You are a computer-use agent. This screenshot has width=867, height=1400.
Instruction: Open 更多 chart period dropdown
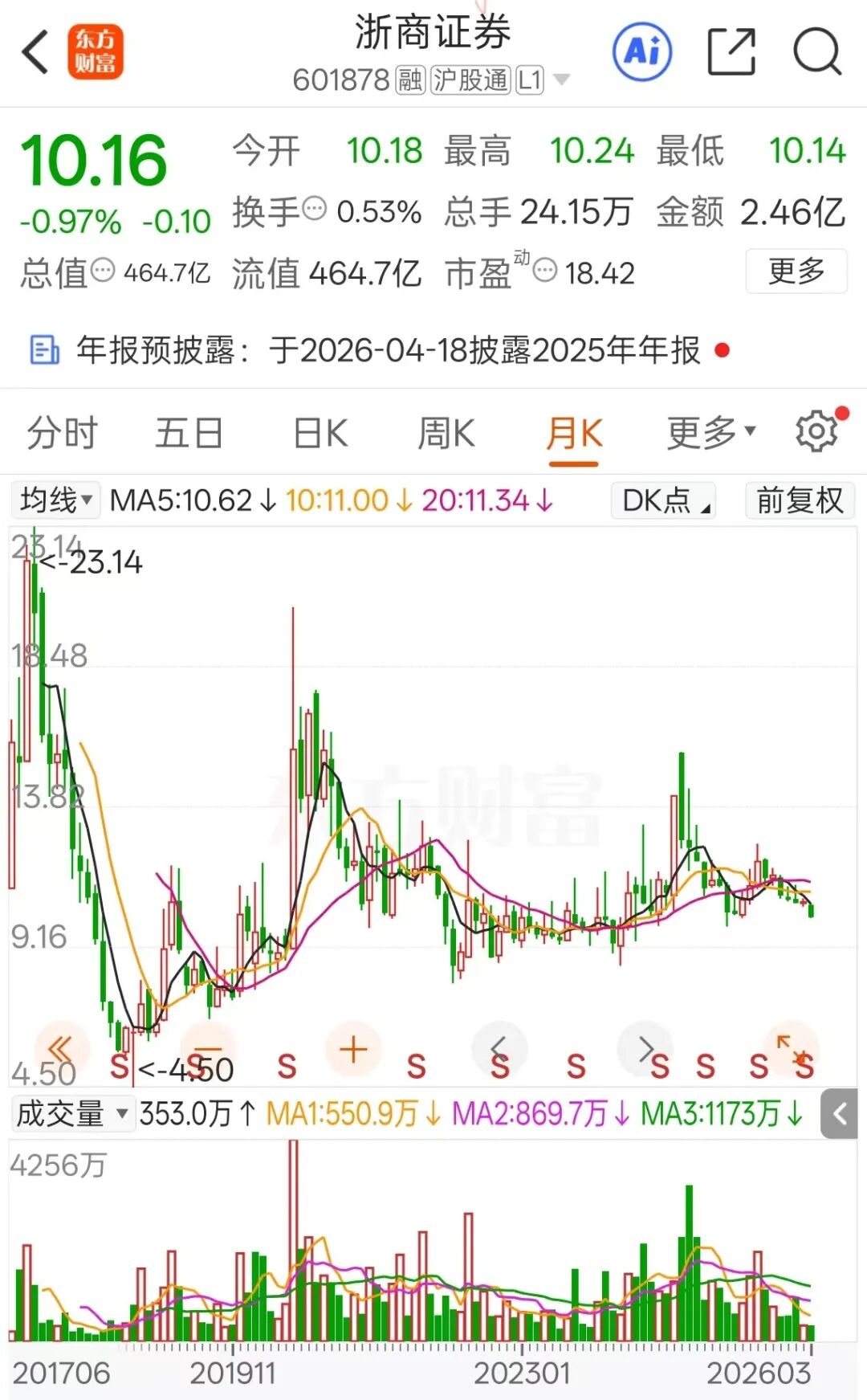pyautogui.click(x=711, y=434)
